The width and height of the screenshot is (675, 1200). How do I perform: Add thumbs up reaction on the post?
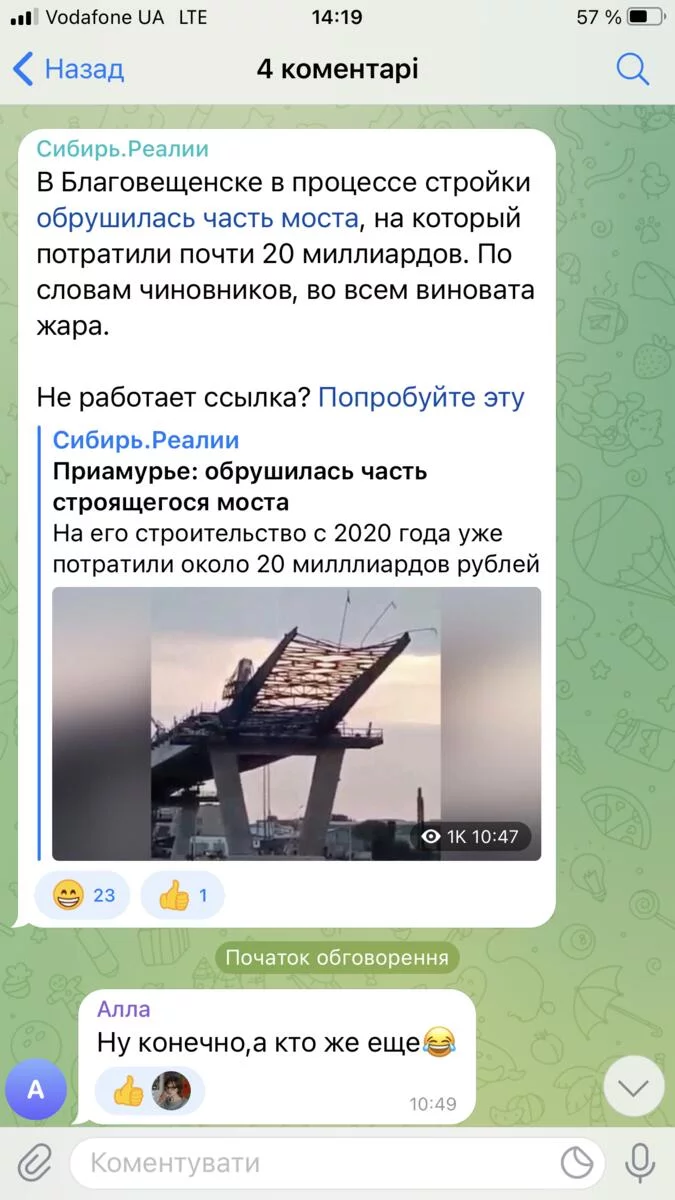point(182,895)
